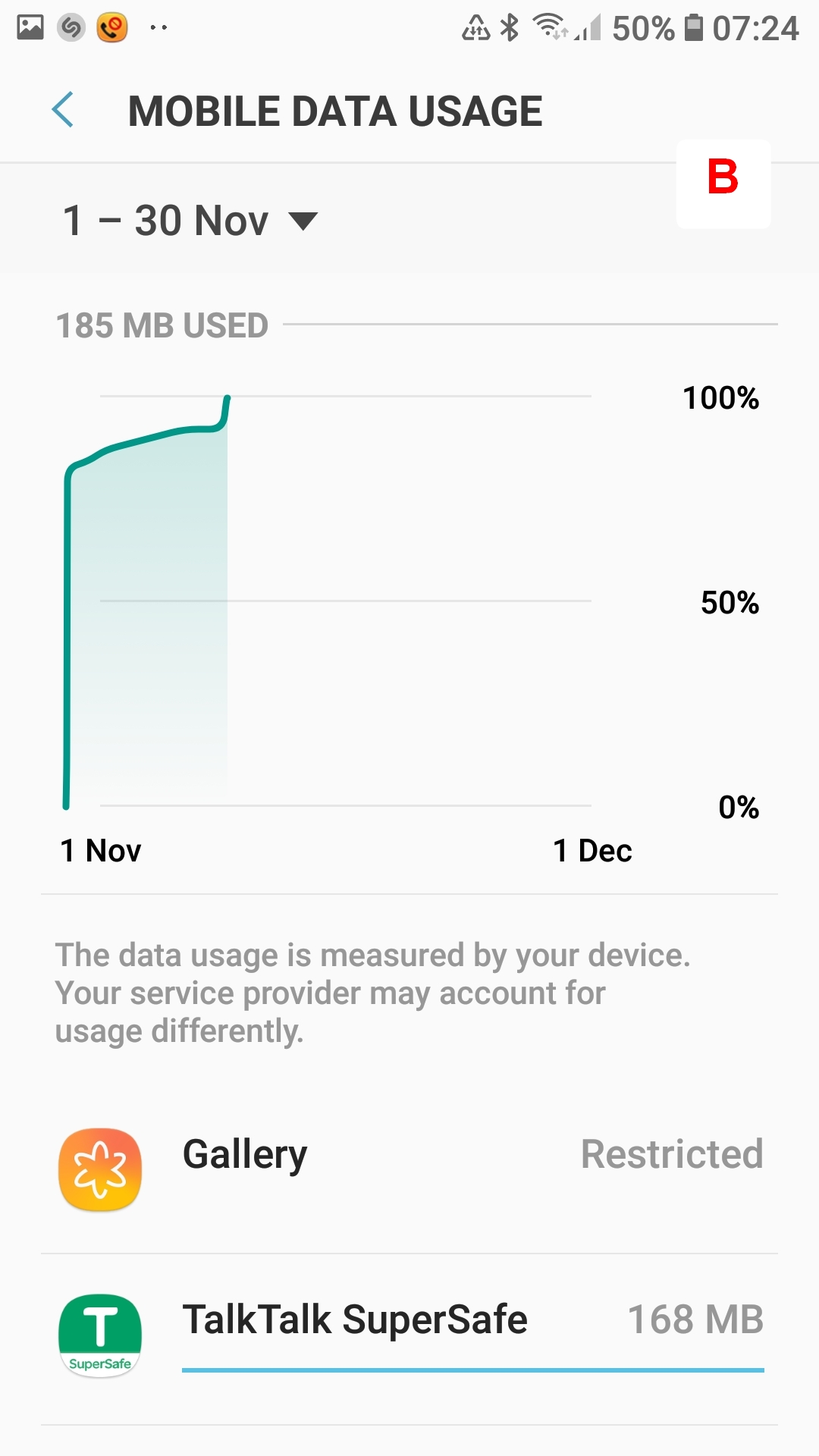Open the 1 – 30 Nov date dropdown

tap(190, 221)
